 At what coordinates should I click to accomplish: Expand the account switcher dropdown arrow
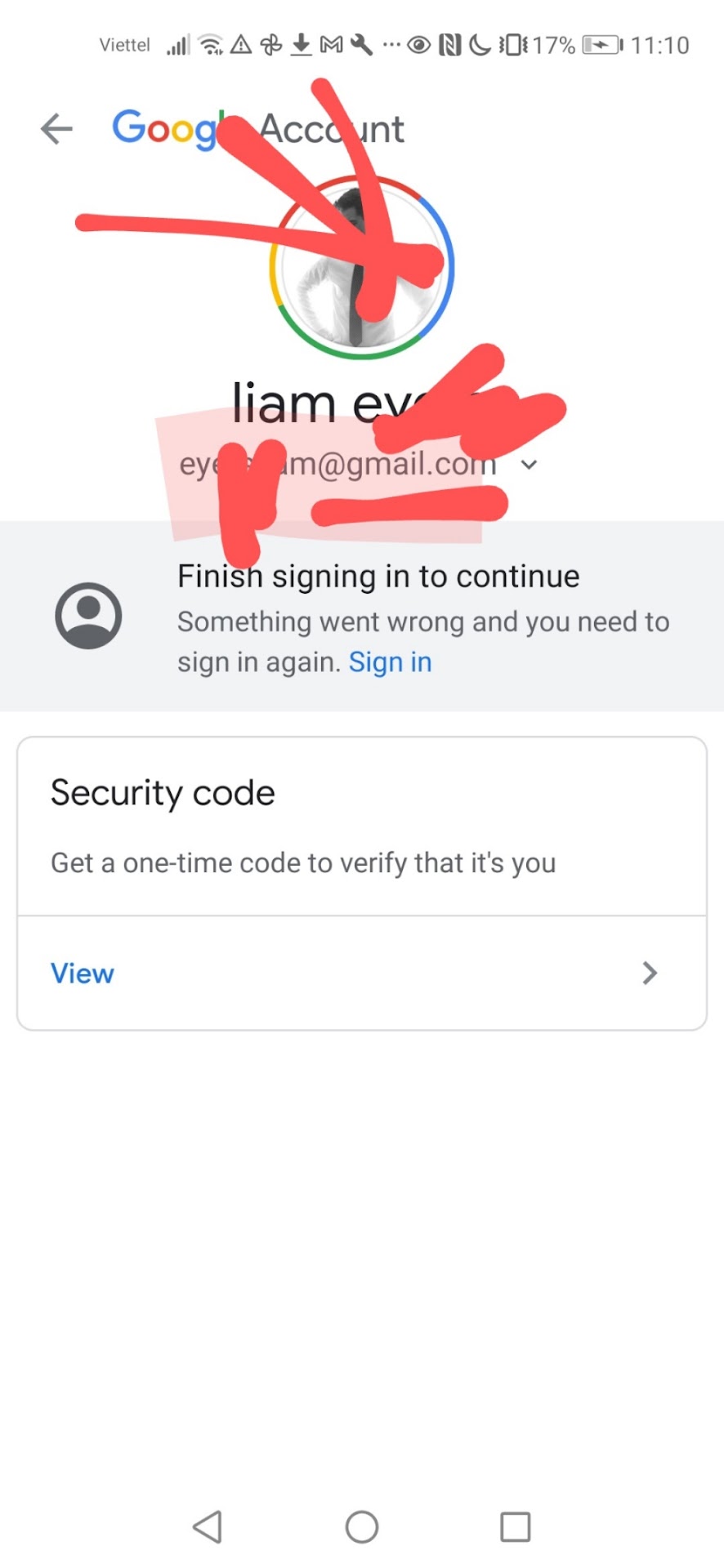tap(530, 465)
